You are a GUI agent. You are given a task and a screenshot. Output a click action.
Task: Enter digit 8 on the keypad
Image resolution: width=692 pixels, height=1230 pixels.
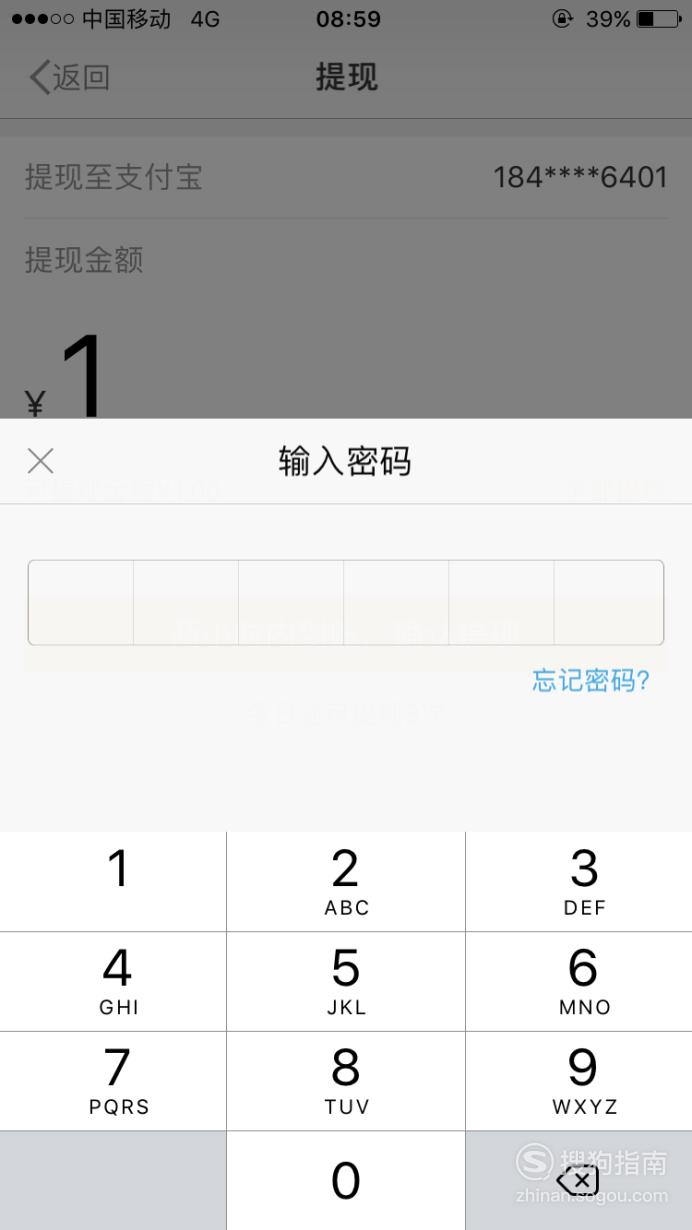tap(346, 1081)
